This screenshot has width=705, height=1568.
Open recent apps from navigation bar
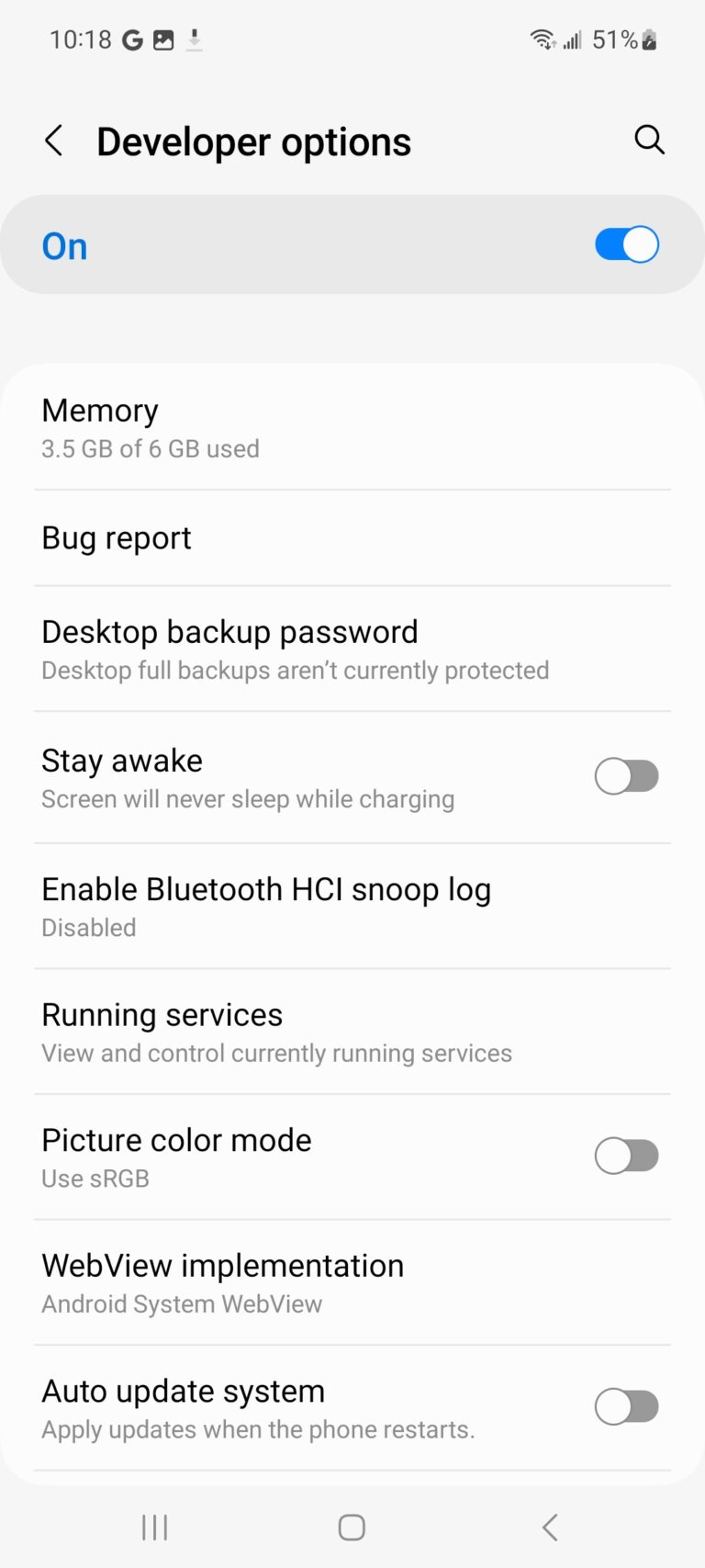[154, 1528]
